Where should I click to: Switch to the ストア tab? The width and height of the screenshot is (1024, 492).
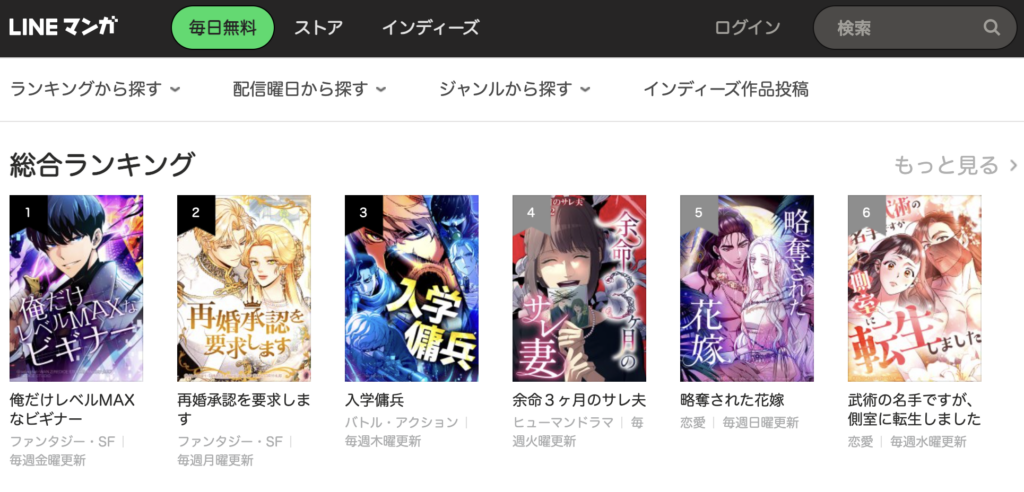[319, 28]
